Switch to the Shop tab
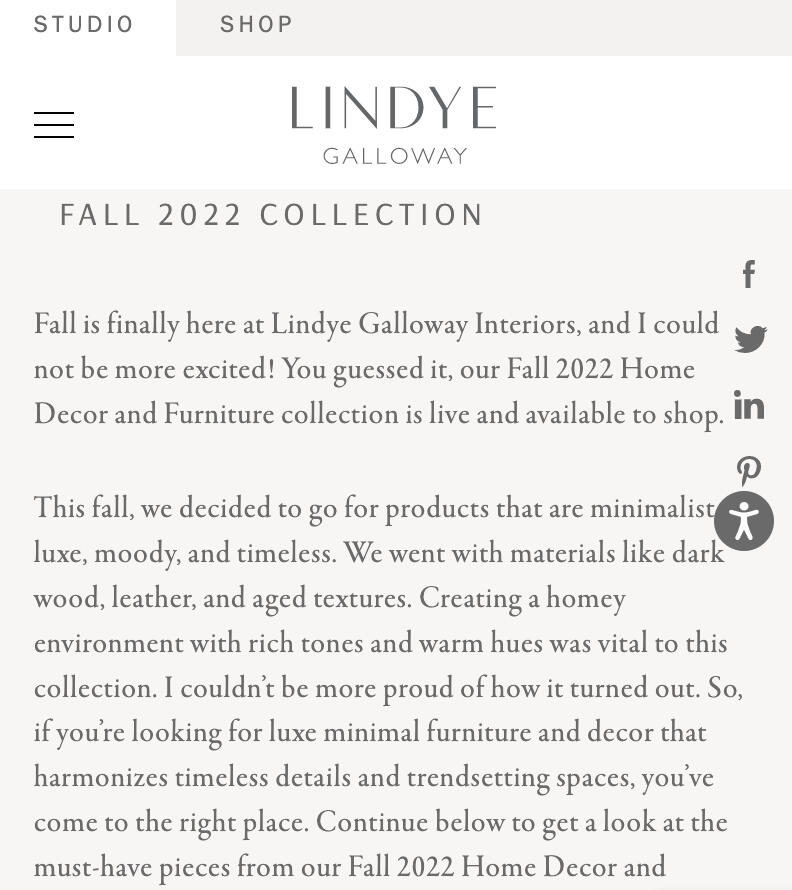The image size is (792, 890). point(257,25)
